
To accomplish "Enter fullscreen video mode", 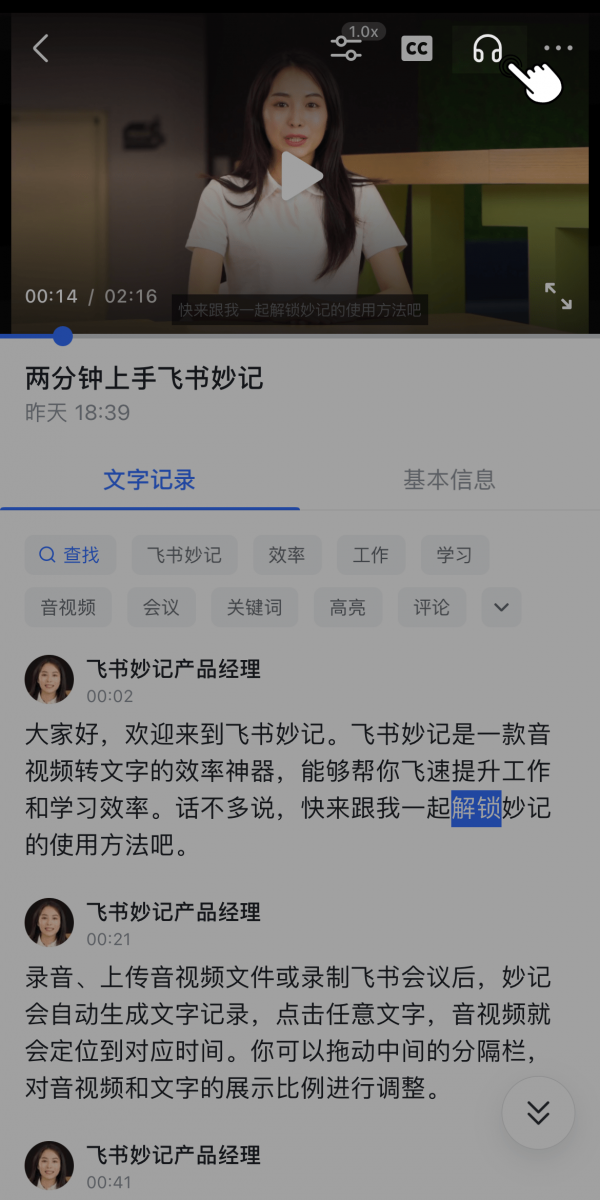I will pyautogui.click(x=558, y=296).
